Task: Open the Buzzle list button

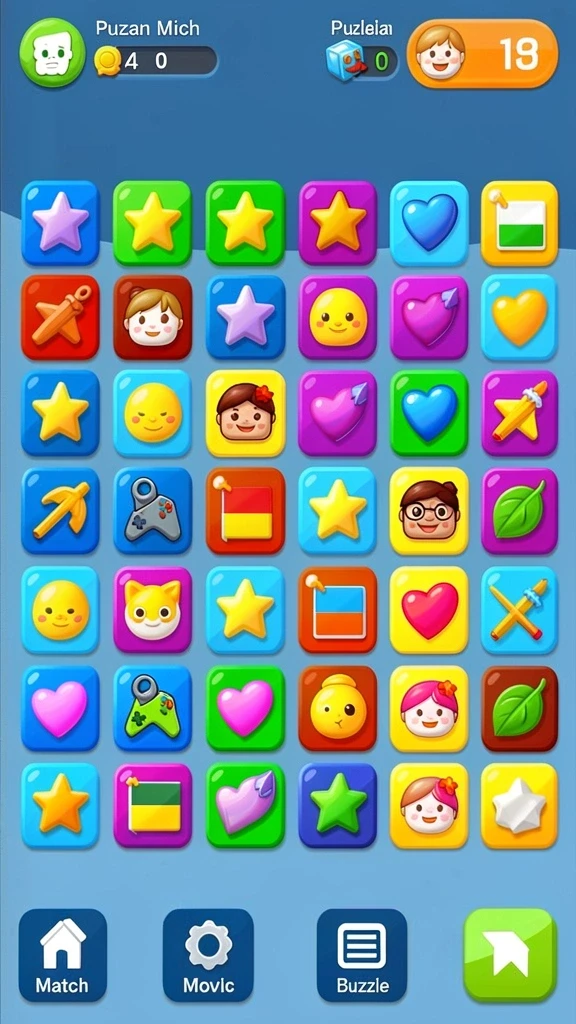Action: point(362,955)
